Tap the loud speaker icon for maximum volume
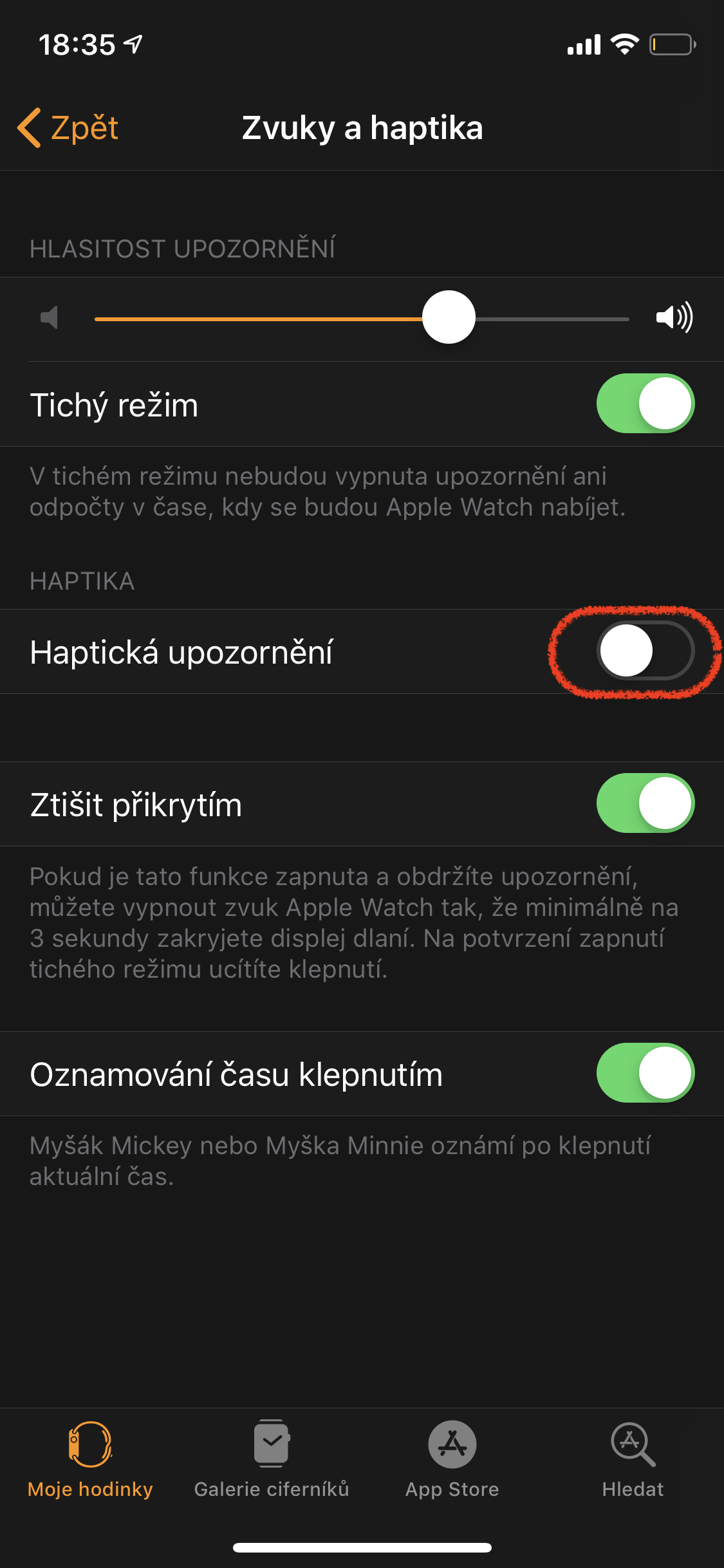 [x=674, y=317]
